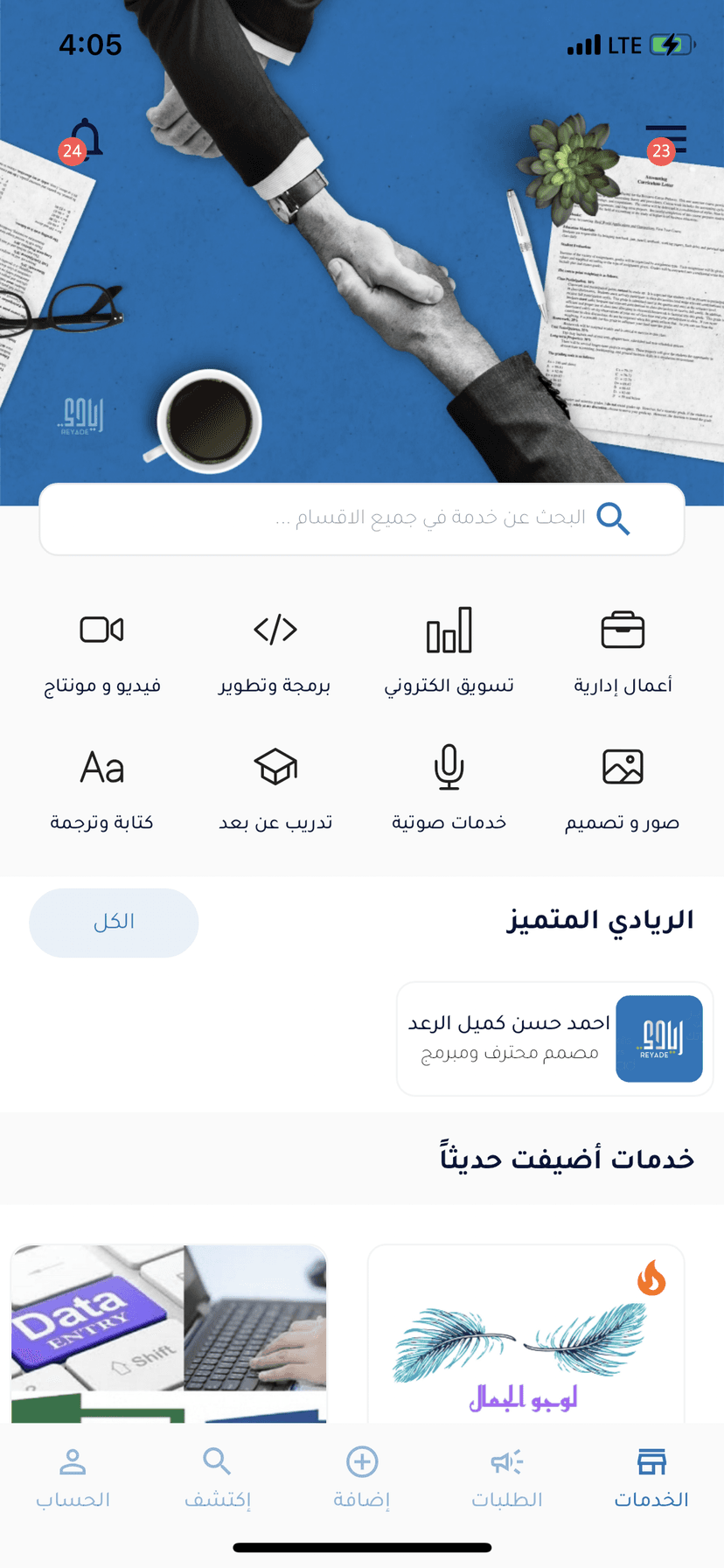
Task: Open احمد حسن كميل الرعد profile card
Action: coord(554,1038)
